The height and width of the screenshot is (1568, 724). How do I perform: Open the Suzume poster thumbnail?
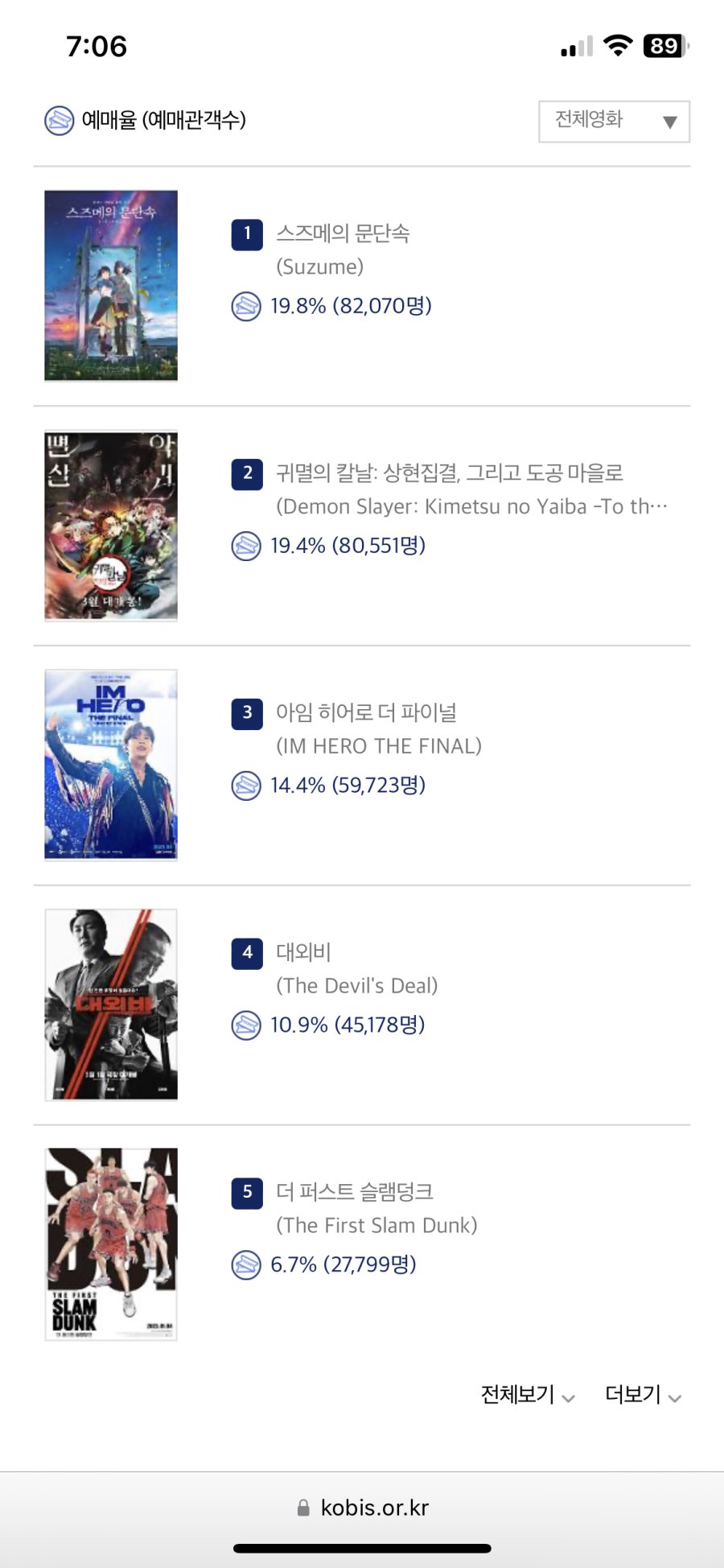(111, 286)
